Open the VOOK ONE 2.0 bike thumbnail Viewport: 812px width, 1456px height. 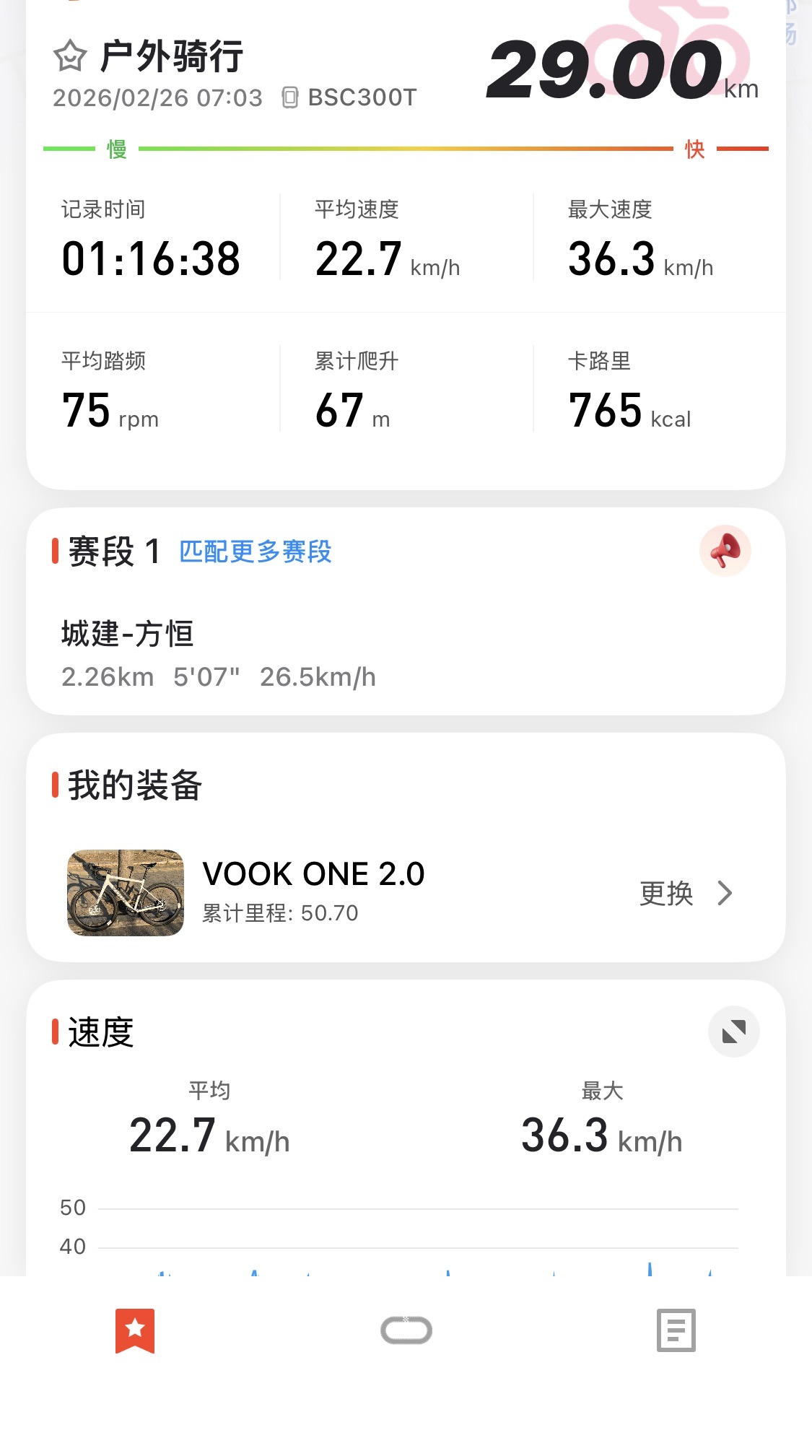pos(126,893)
